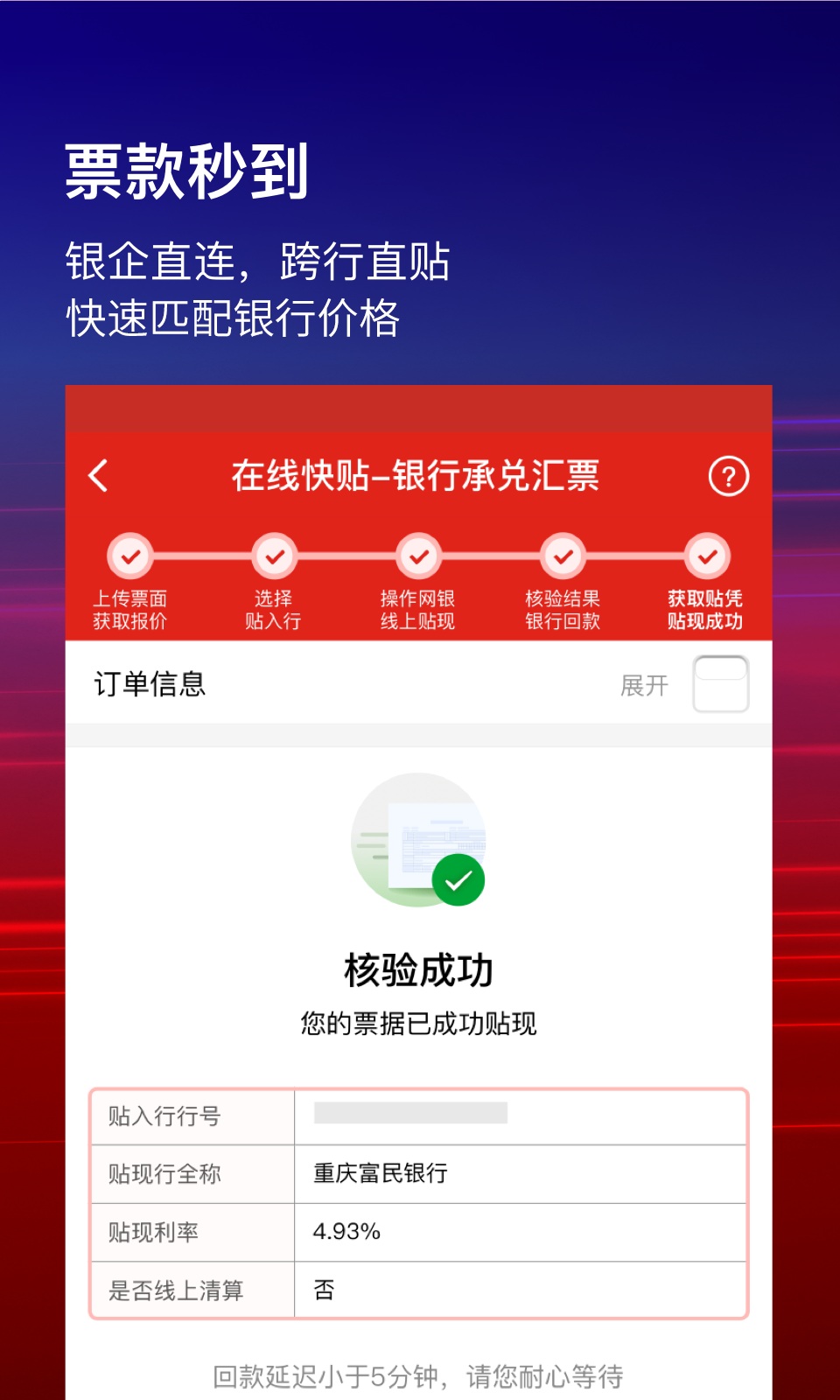Tap the 4.93% discount rate value
This screenshot has width=840, height=1400.
tap(348, 1231)
